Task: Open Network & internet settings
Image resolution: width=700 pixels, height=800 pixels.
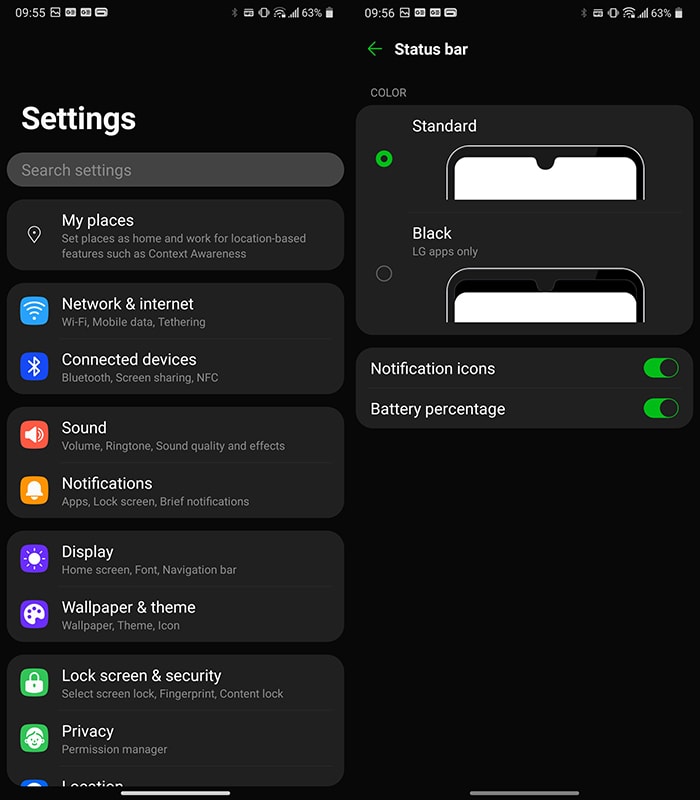Action: (175, 311)
